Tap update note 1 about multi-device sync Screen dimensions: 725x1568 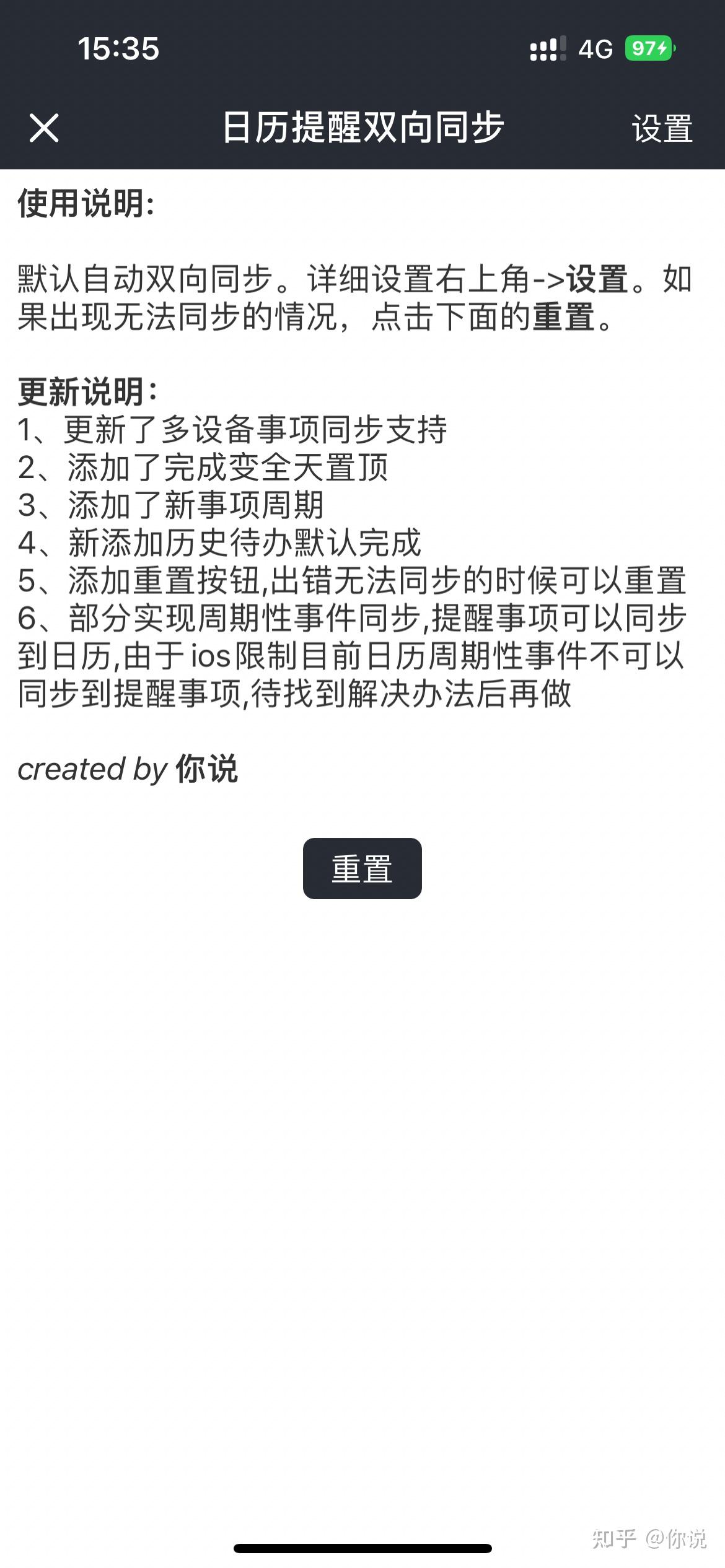234,432
